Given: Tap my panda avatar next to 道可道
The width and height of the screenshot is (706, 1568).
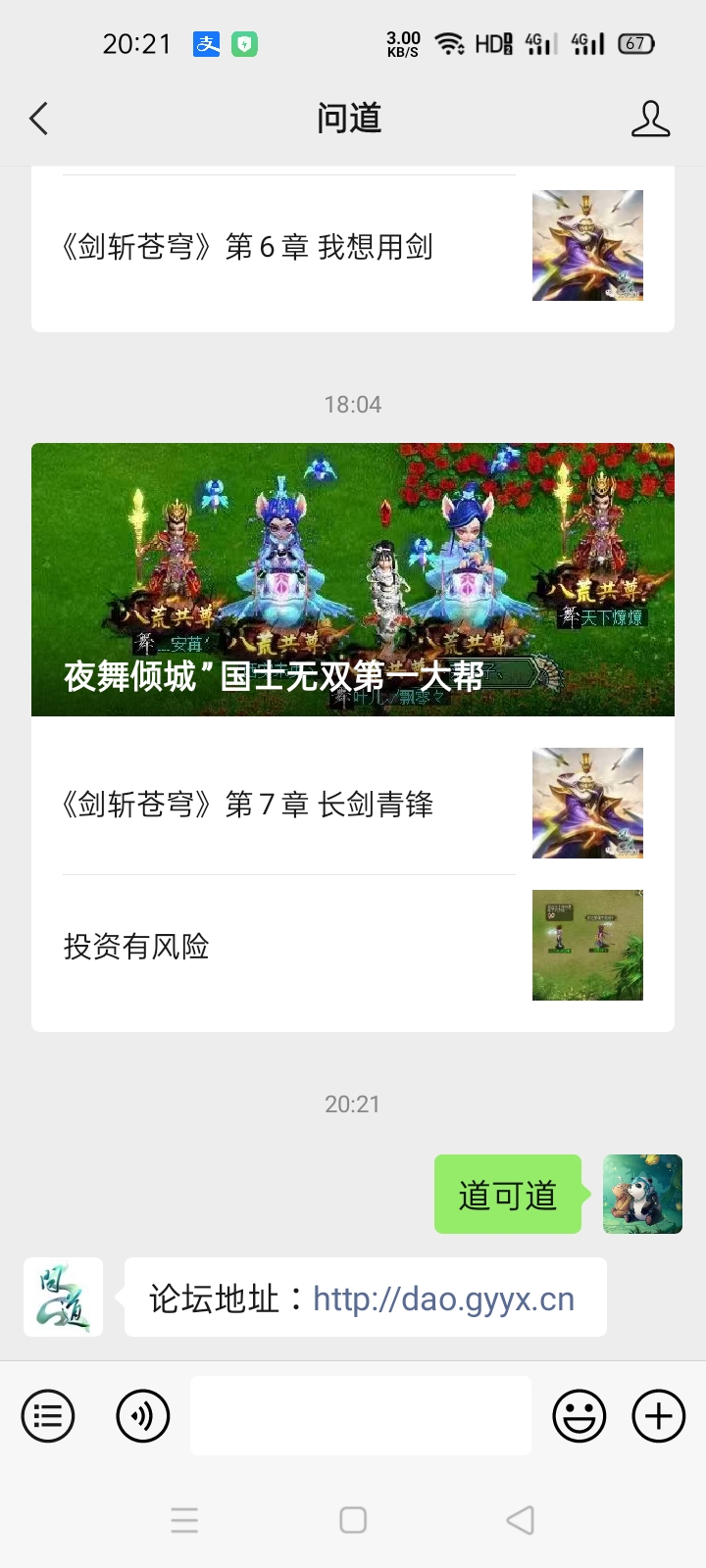Looking at the screenshot, I should pos(642,1194).
